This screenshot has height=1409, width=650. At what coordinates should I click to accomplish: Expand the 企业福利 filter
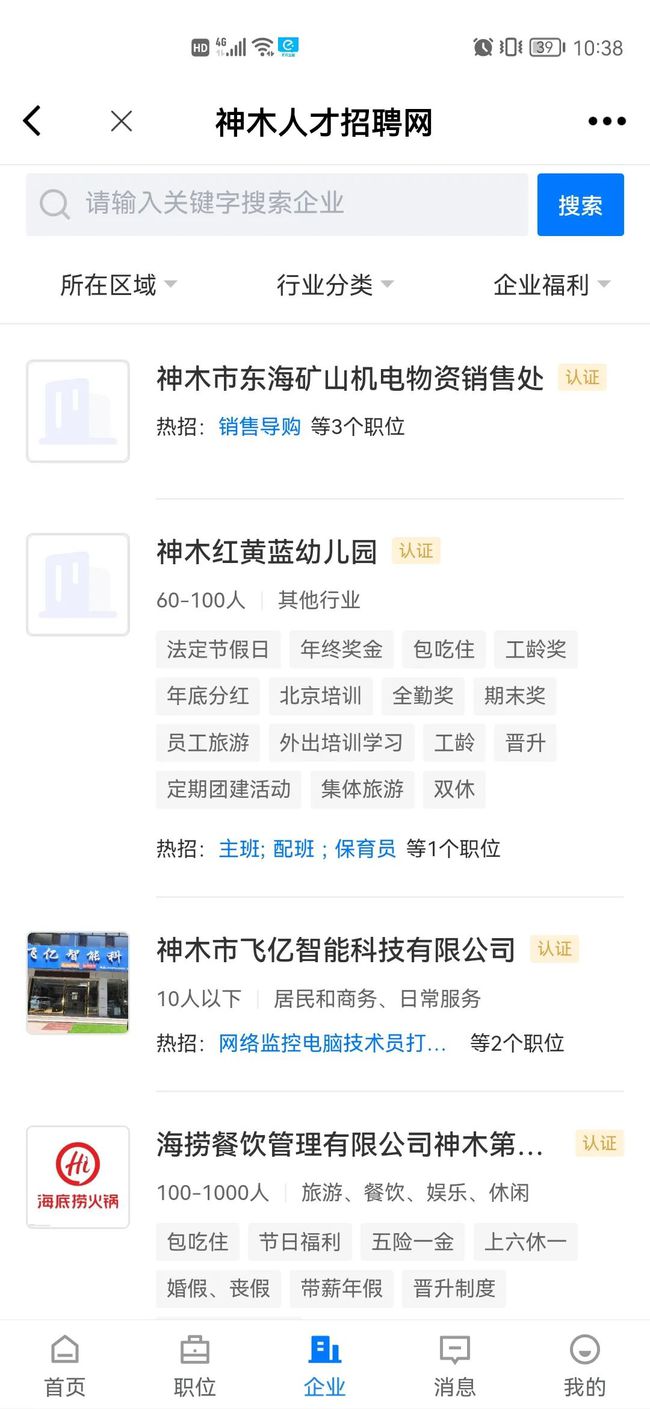(x=552, y=285)
